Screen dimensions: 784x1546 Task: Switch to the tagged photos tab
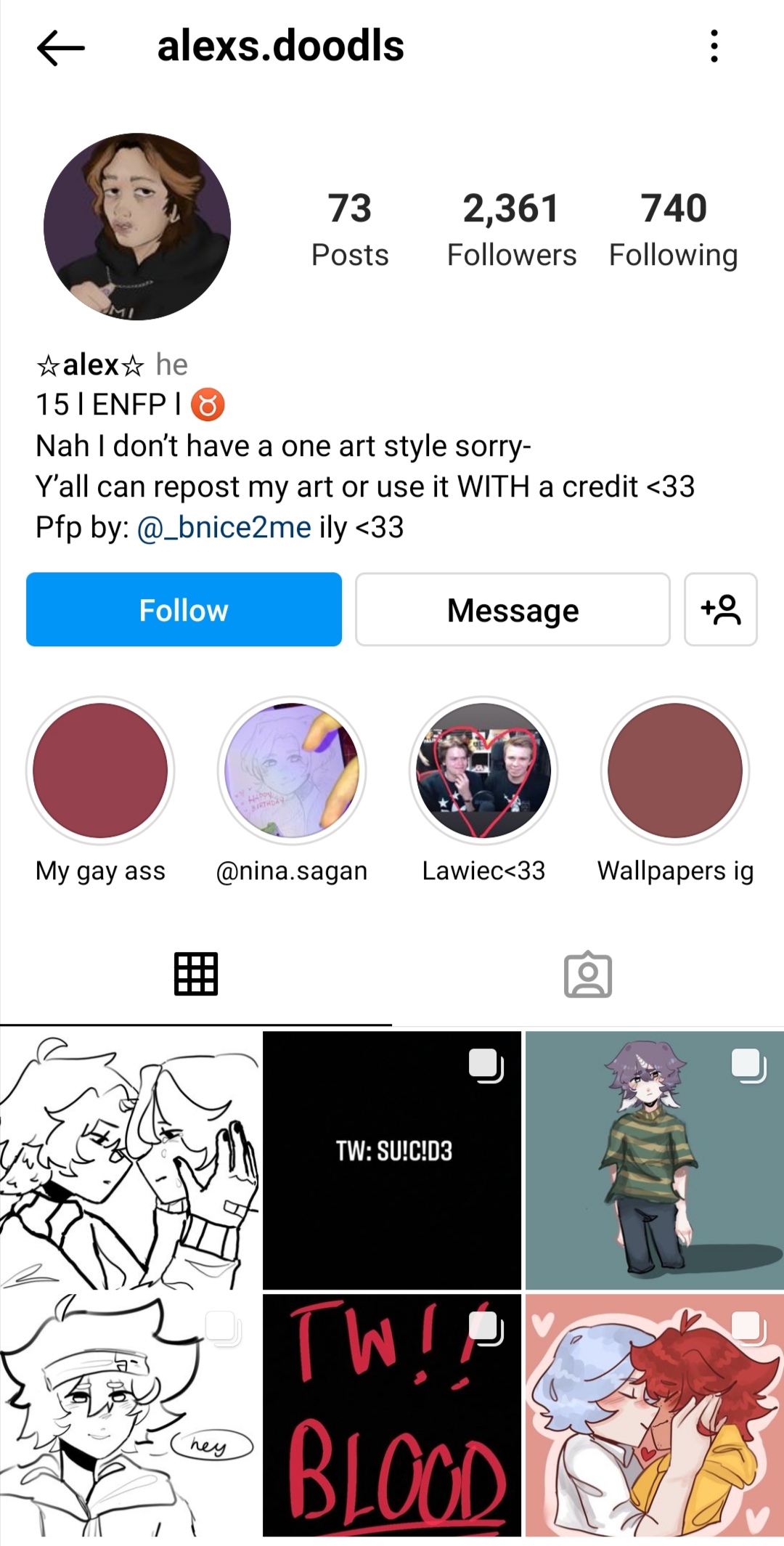coord(588,974)
